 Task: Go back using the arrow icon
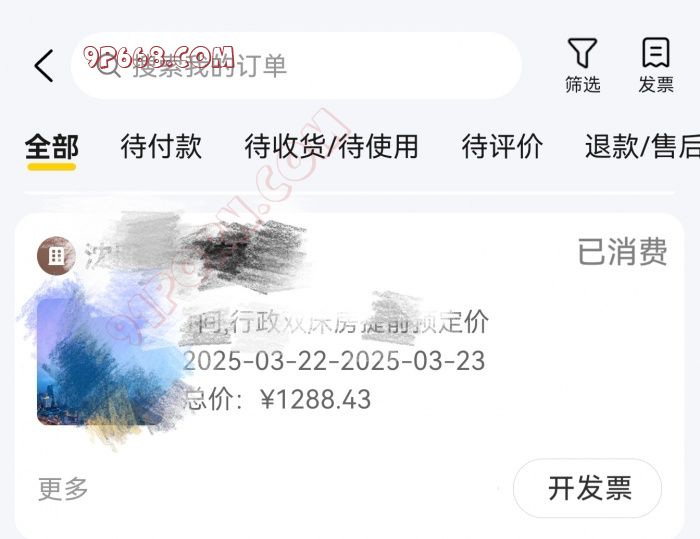click(43, 66)
